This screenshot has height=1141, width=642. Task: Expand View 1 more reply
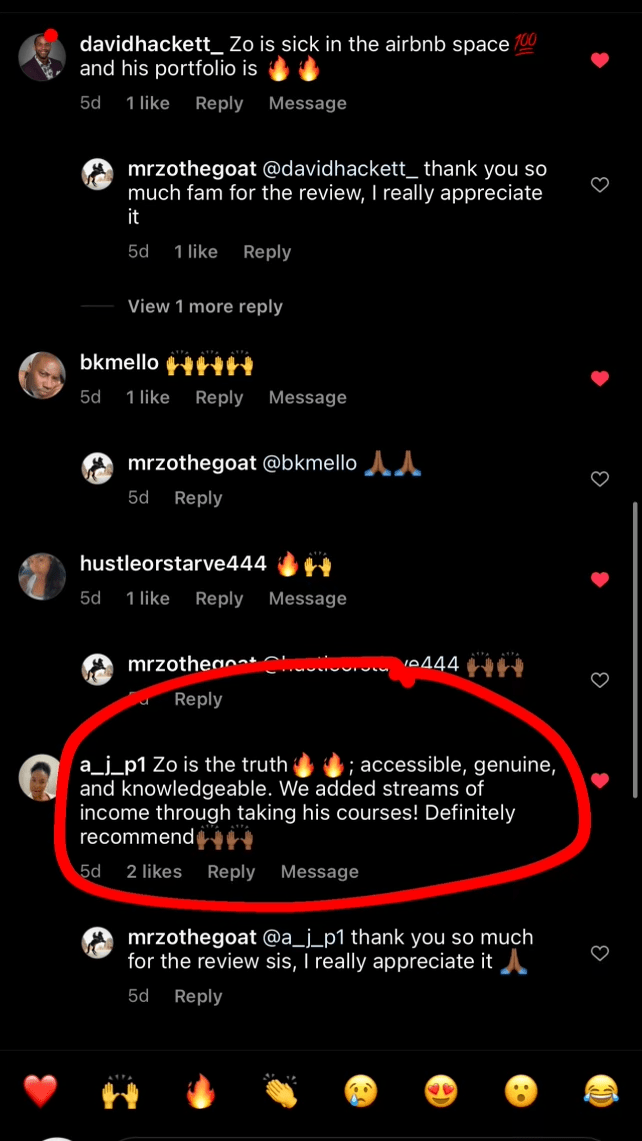click(x=205, y=307)
